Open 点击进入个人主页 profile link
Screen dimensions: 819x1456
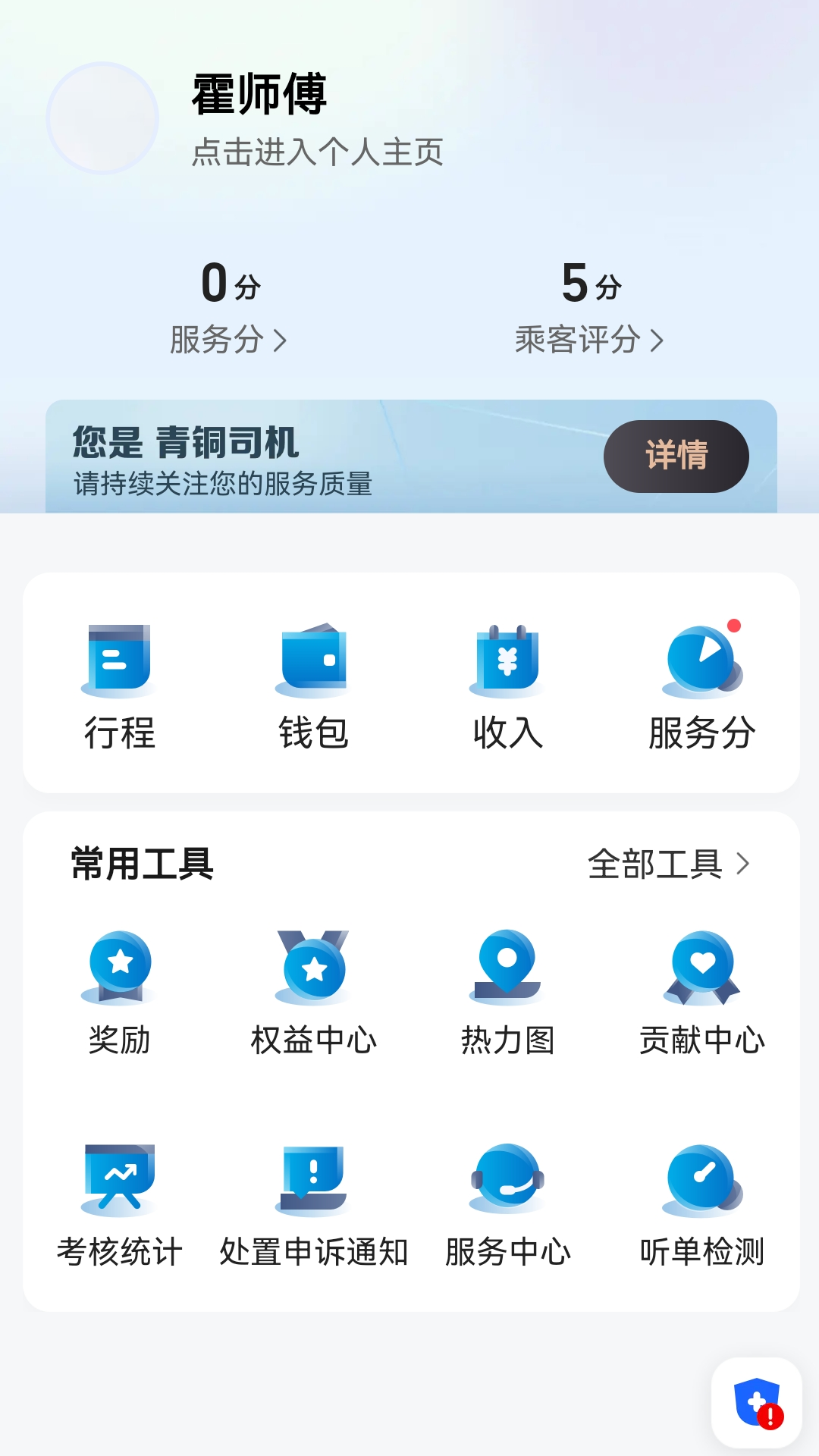318,154
